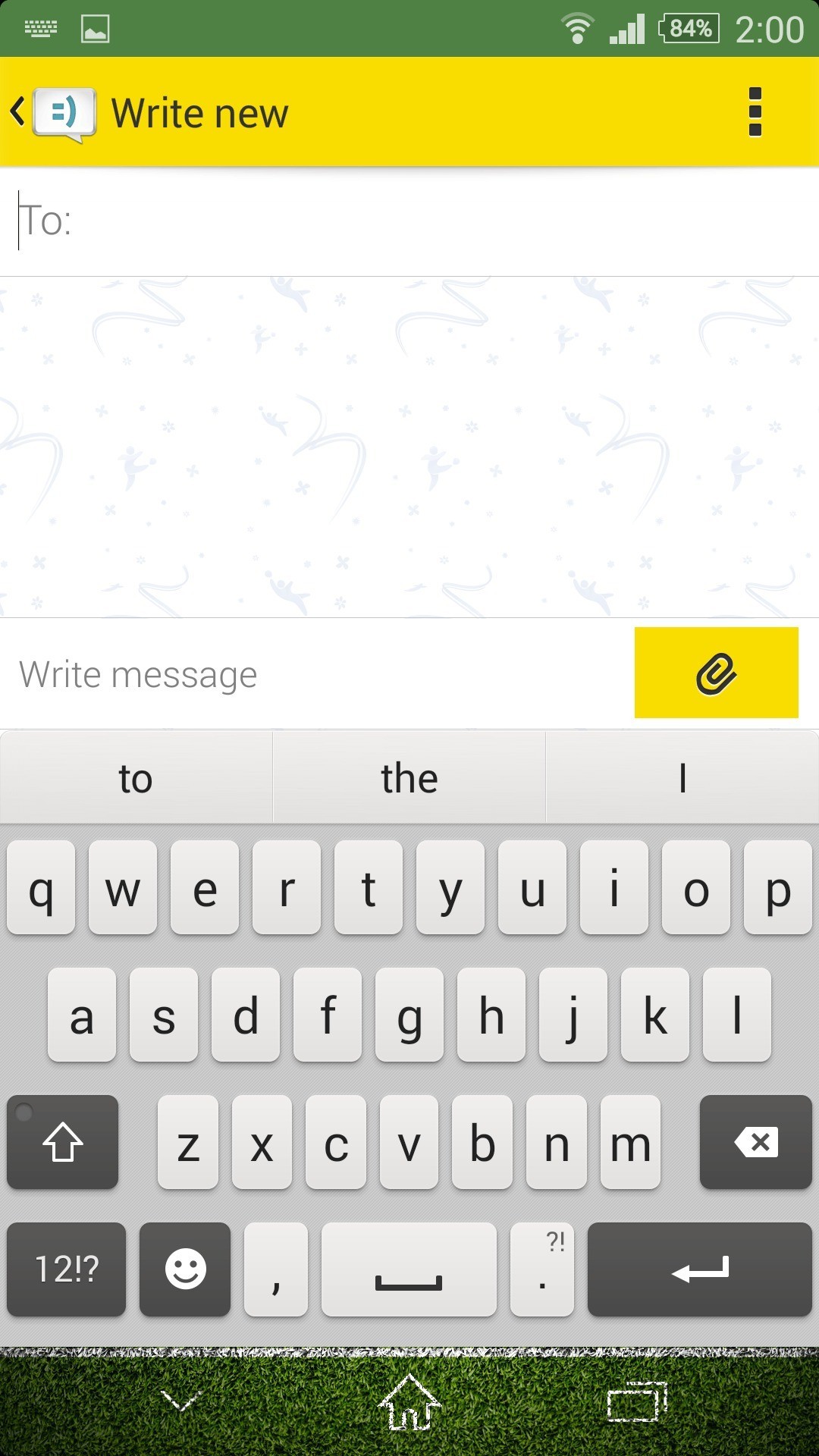The width and height of the screenshot is (819, 1456).
Task: Tap the home button in navigation bar
Action: pyautogui.click(x=409, y=1403)
